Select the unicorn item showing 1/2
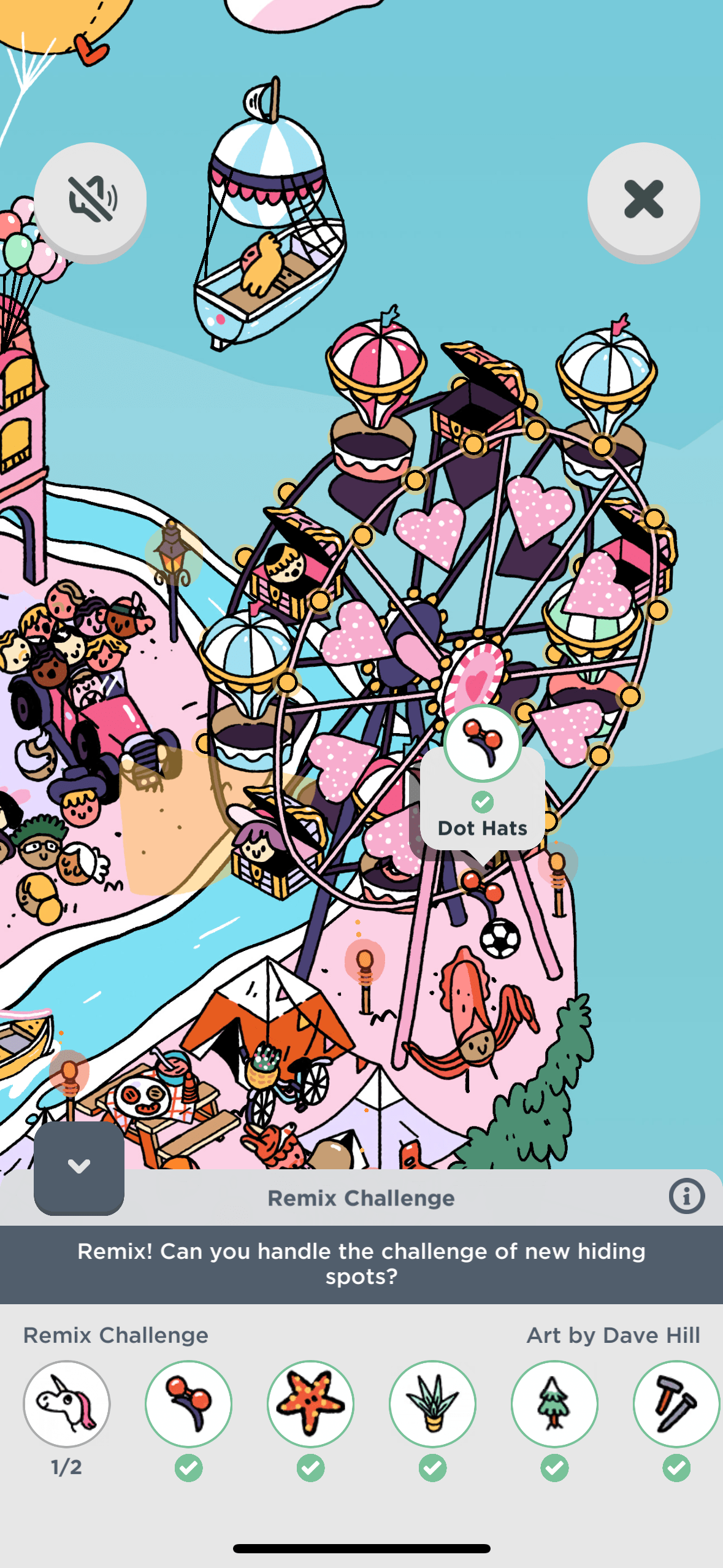723x1568 pixels. pos(67,1404)
